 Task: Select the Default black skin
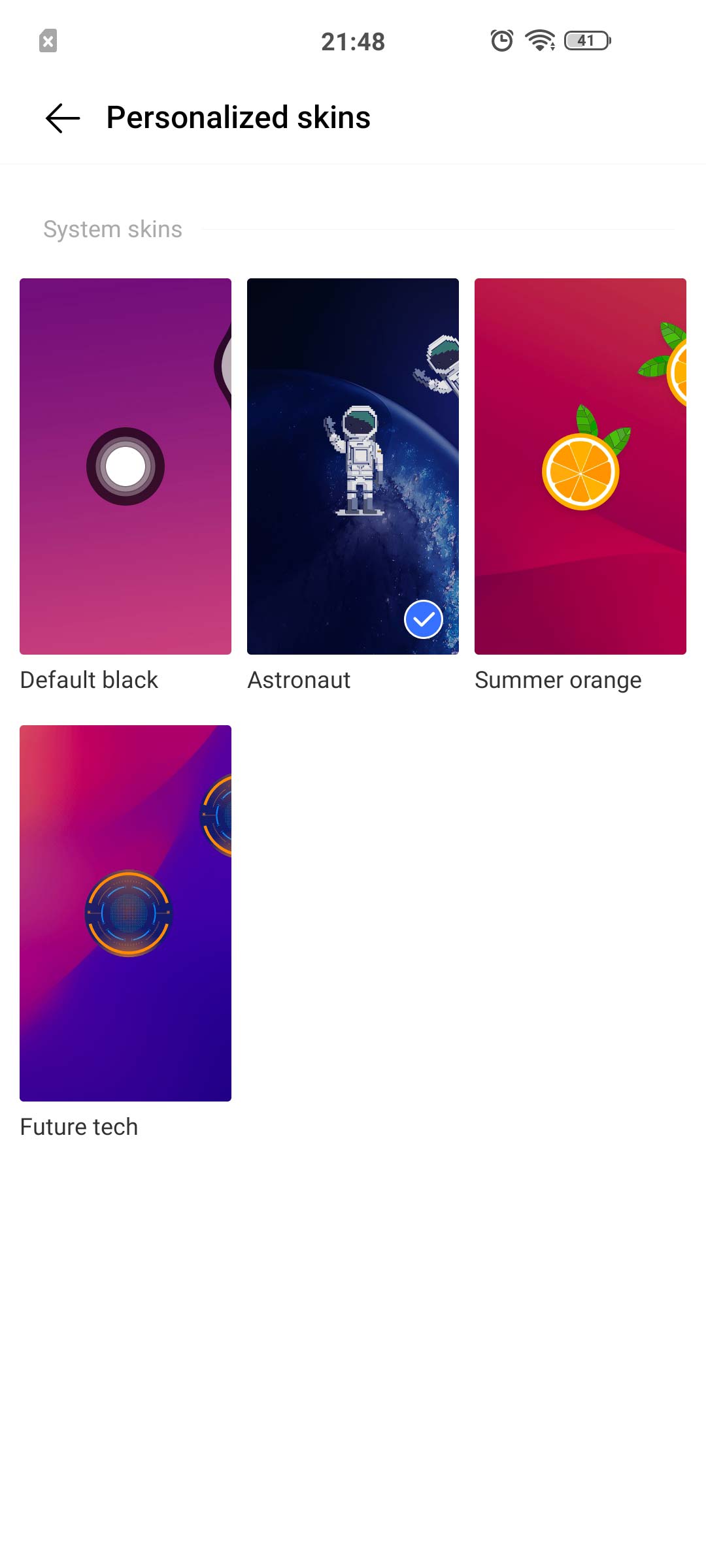126,466
